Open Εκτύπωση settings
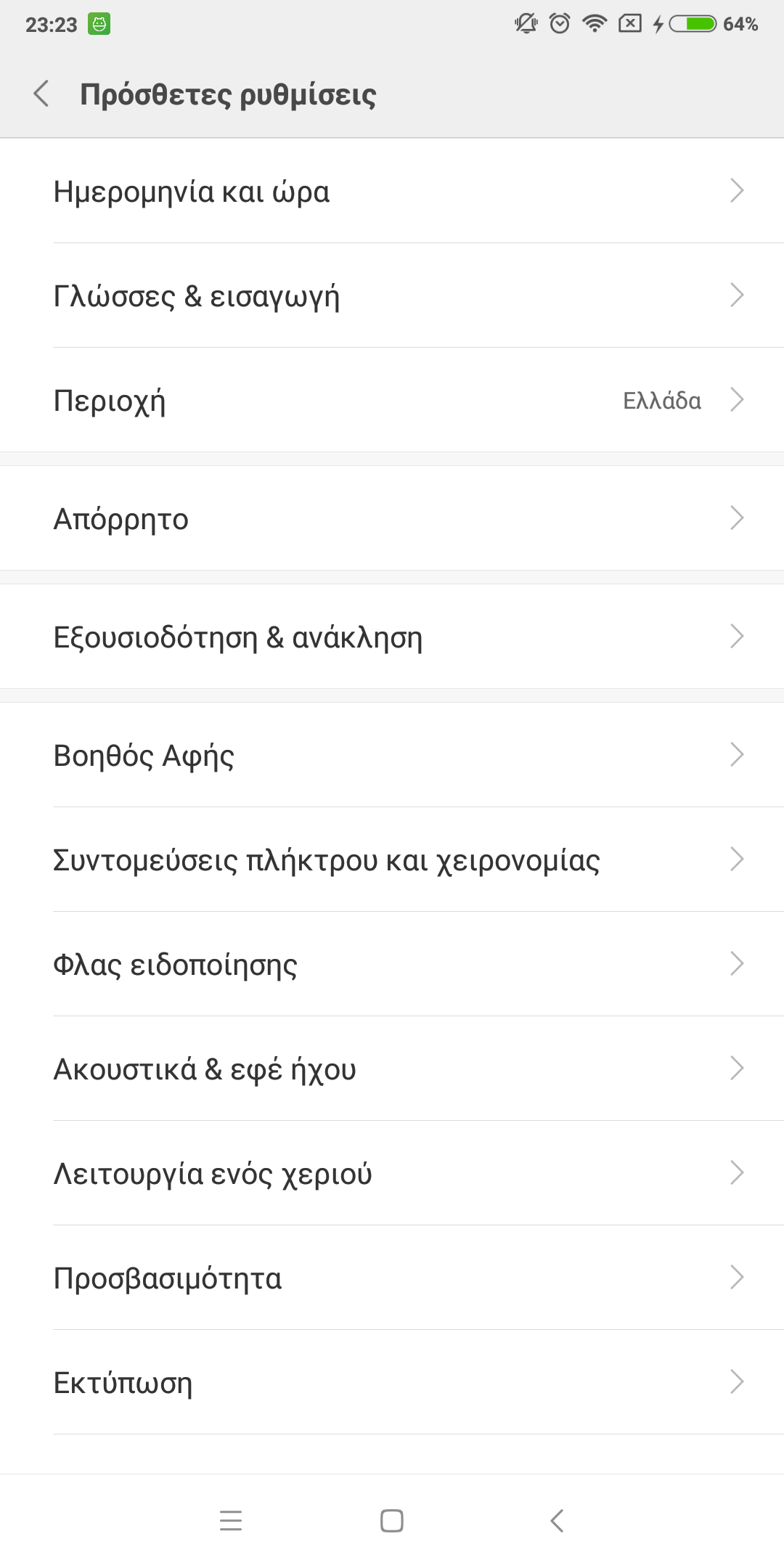This screenshot has width=784, height=1568. (x=392, y=1382)
